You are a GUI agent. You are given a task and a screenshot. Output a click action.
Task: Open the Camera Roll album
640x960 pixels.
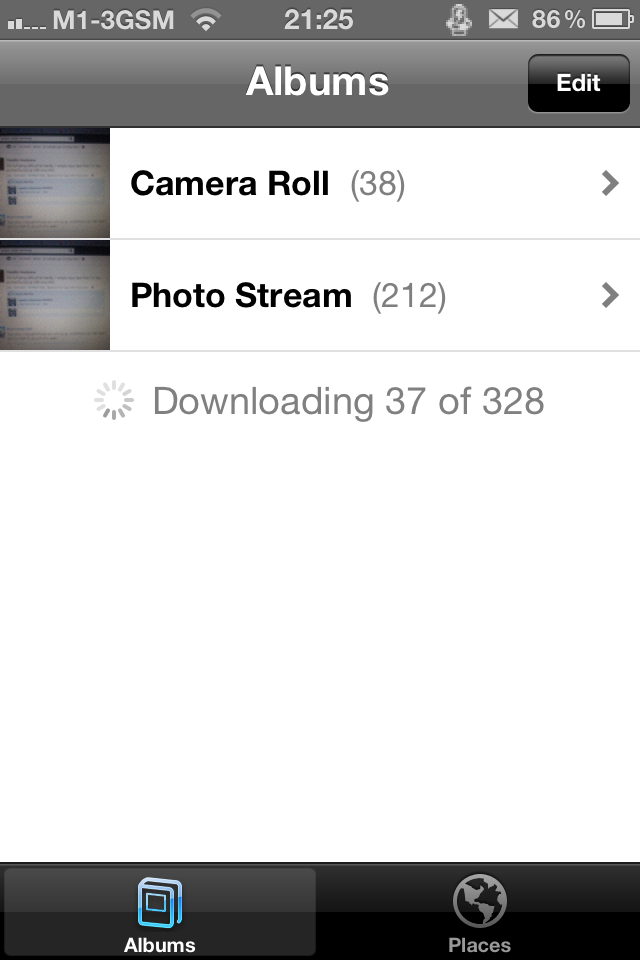tap(320, 184)
